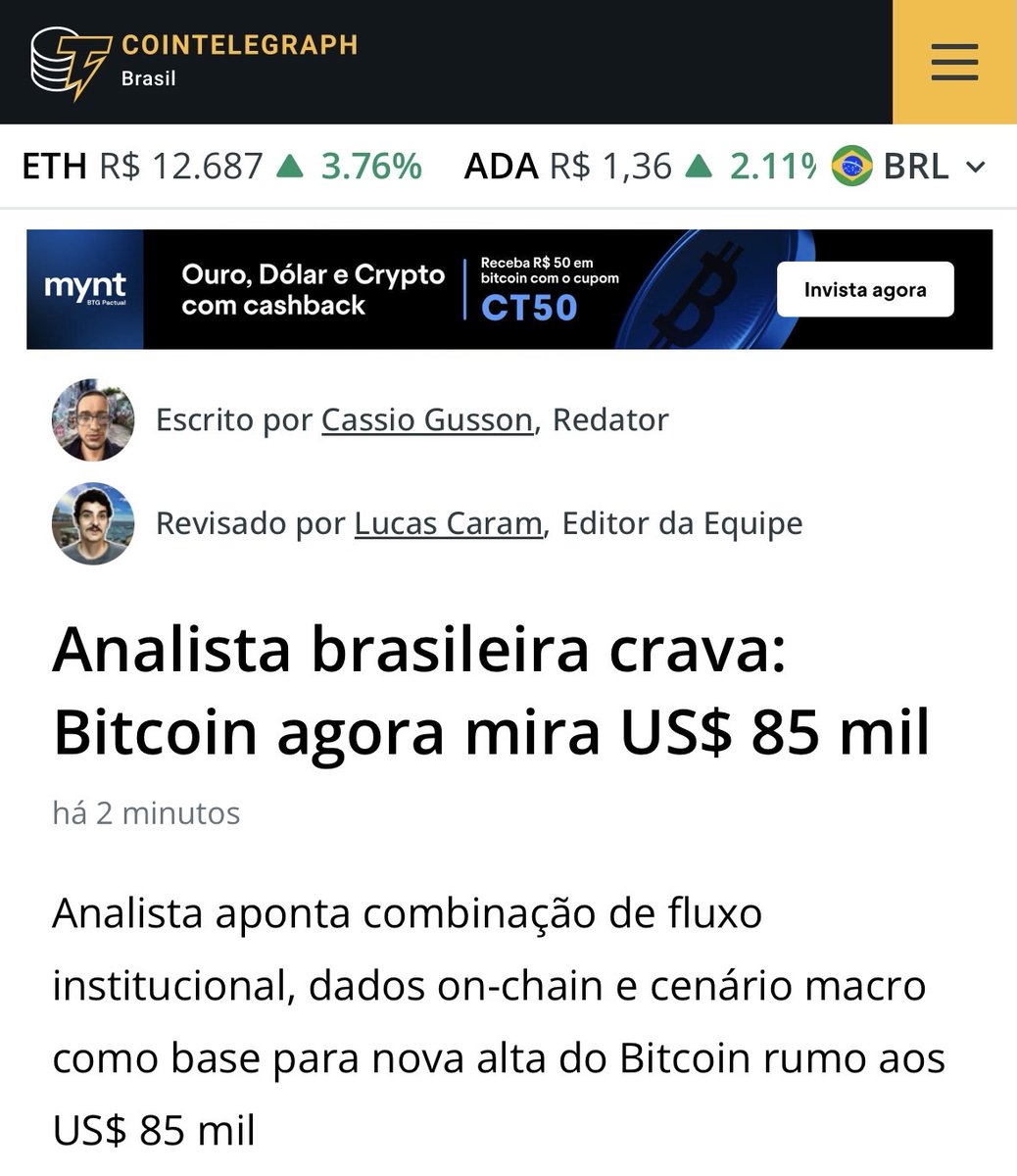The image size is (1017, 1176).
Task: Tap the ETH price ticker
Action: tap(221, 167)
